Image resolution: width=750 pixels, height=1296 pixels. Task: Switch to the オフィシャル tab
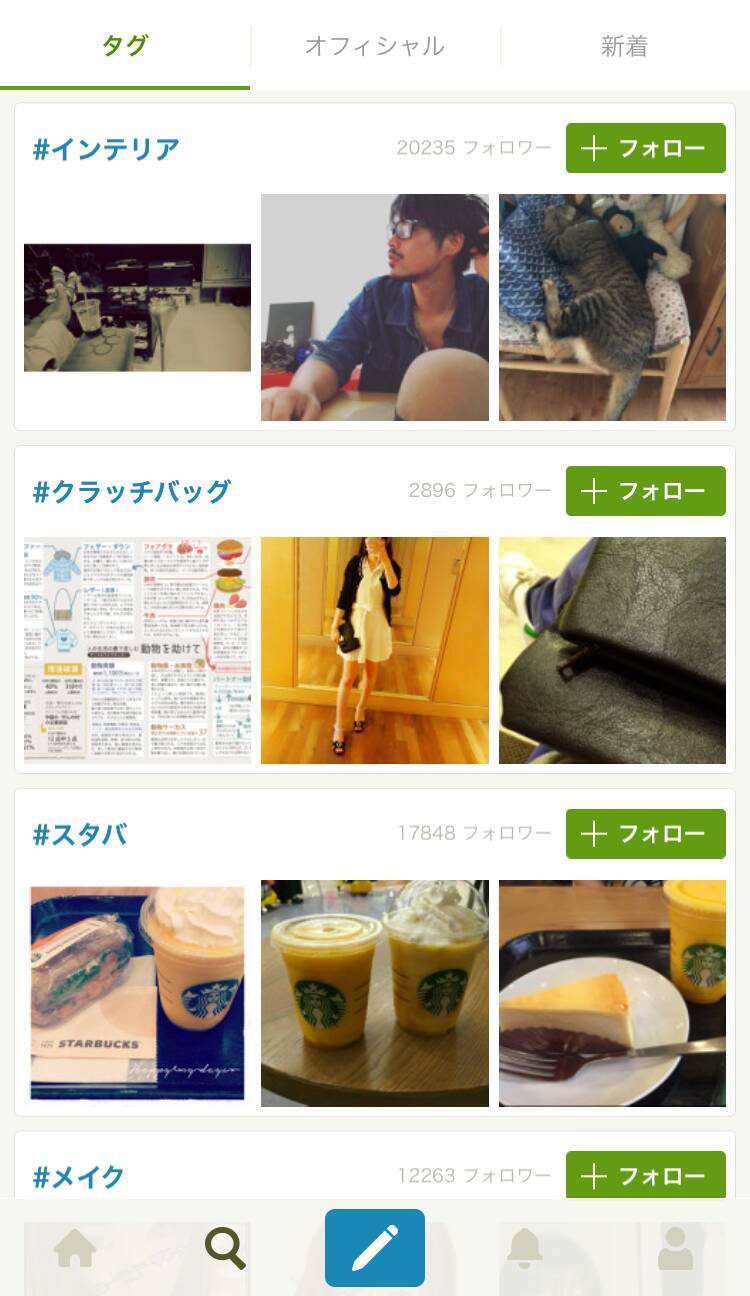[374, 46]
